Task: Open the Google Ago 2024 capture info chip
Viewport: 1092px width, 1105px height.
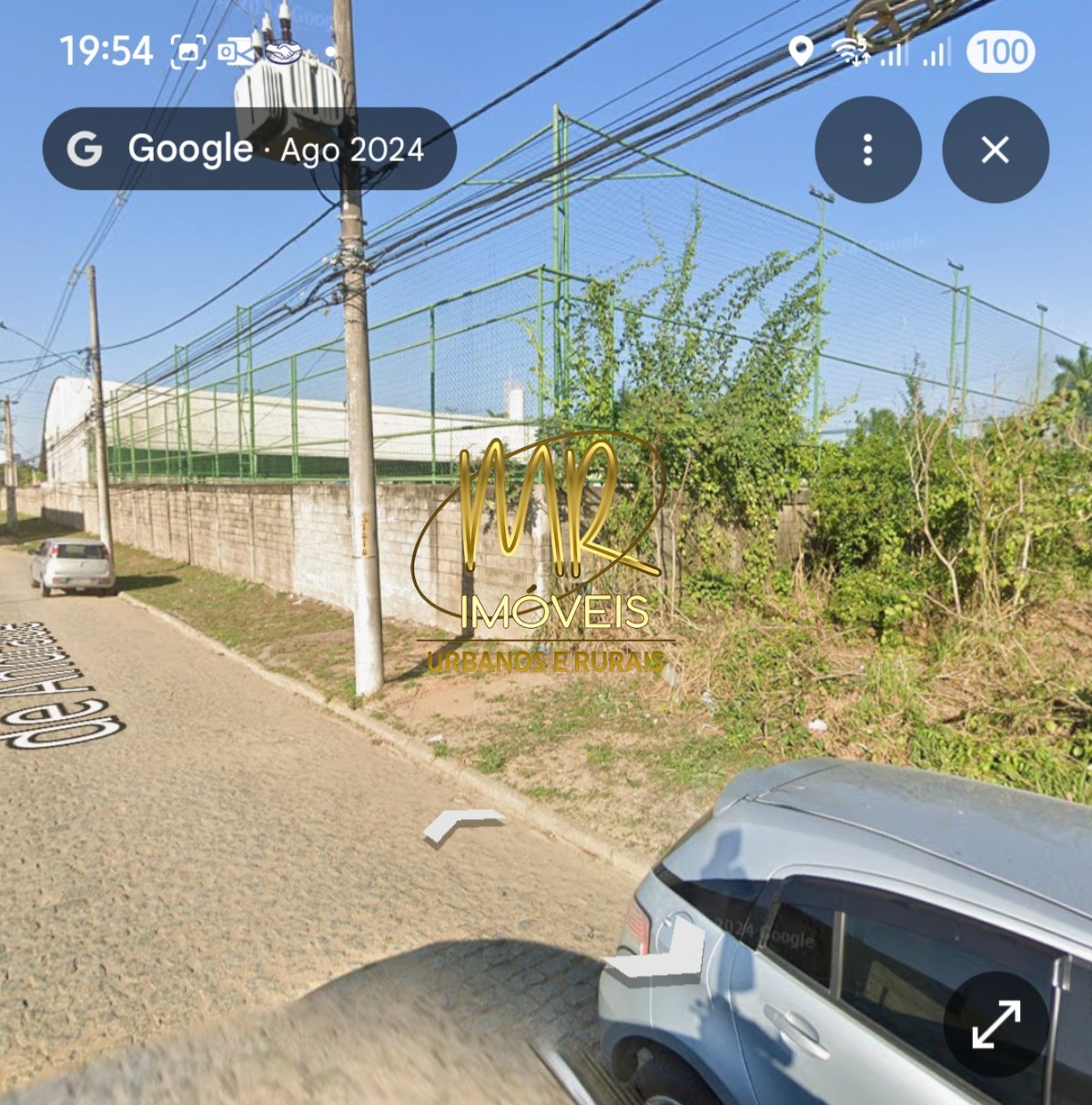Action: (249, 148)
